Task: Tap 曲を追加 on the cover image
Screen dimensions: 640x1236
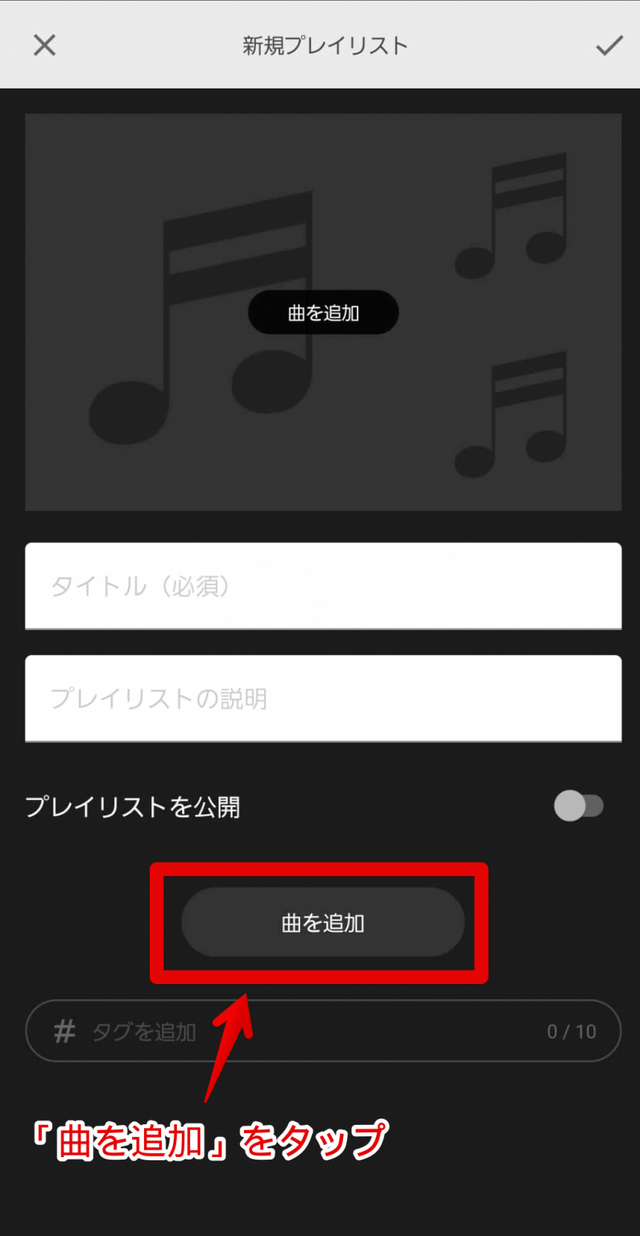Action: pos(323,313)
